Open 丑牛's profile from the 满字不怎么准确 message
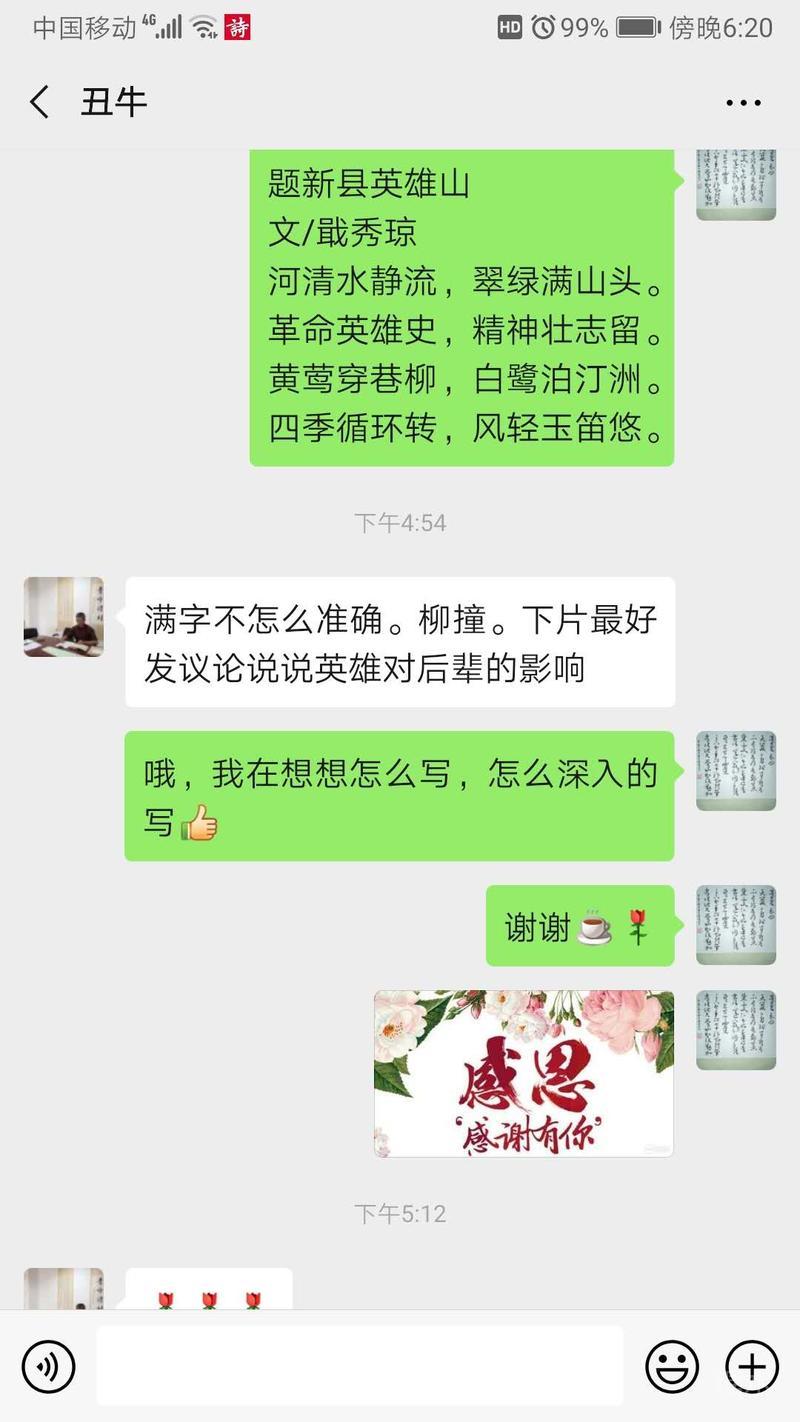 tap(64, 617)
